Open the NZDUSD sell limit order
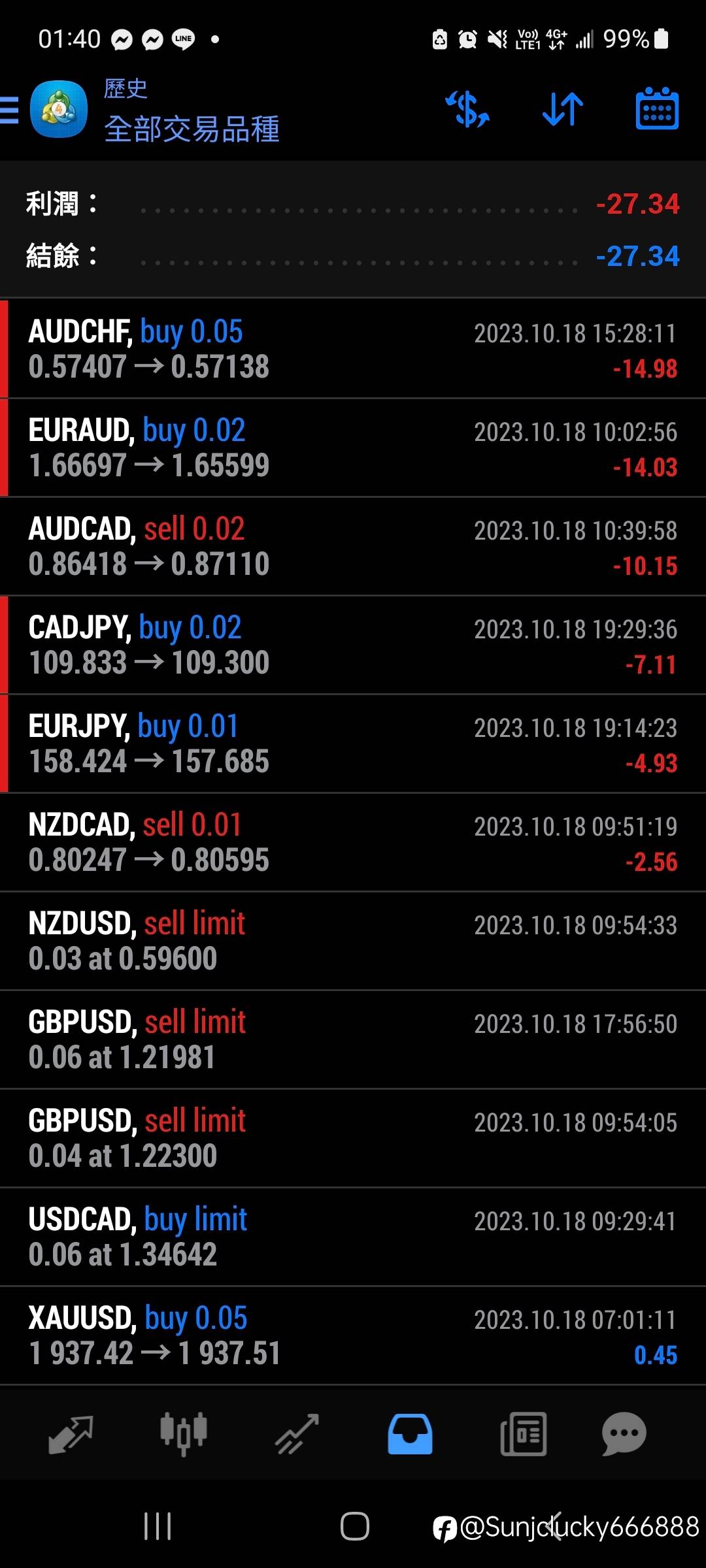This screenshot has height=1568, width=706. click(x=353, y=941)
